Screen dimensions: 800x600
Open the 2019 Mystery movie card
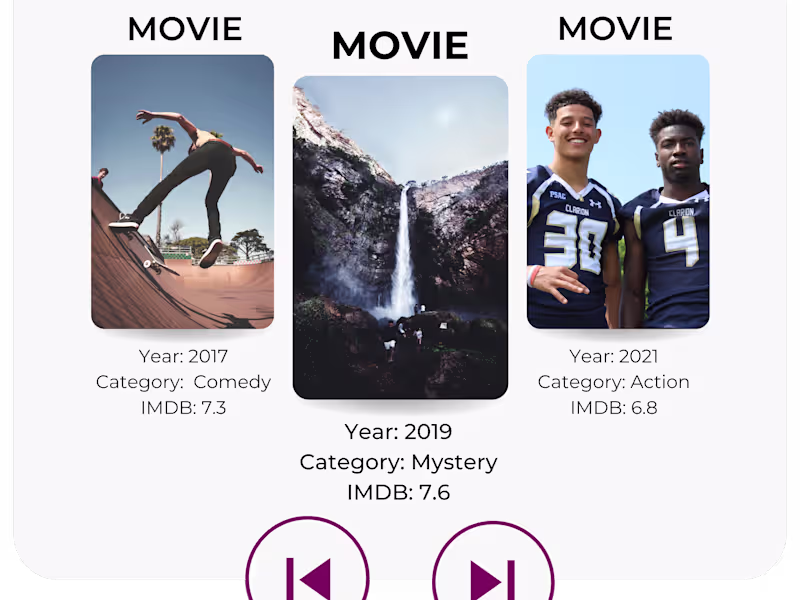click(x=400, y=238)
